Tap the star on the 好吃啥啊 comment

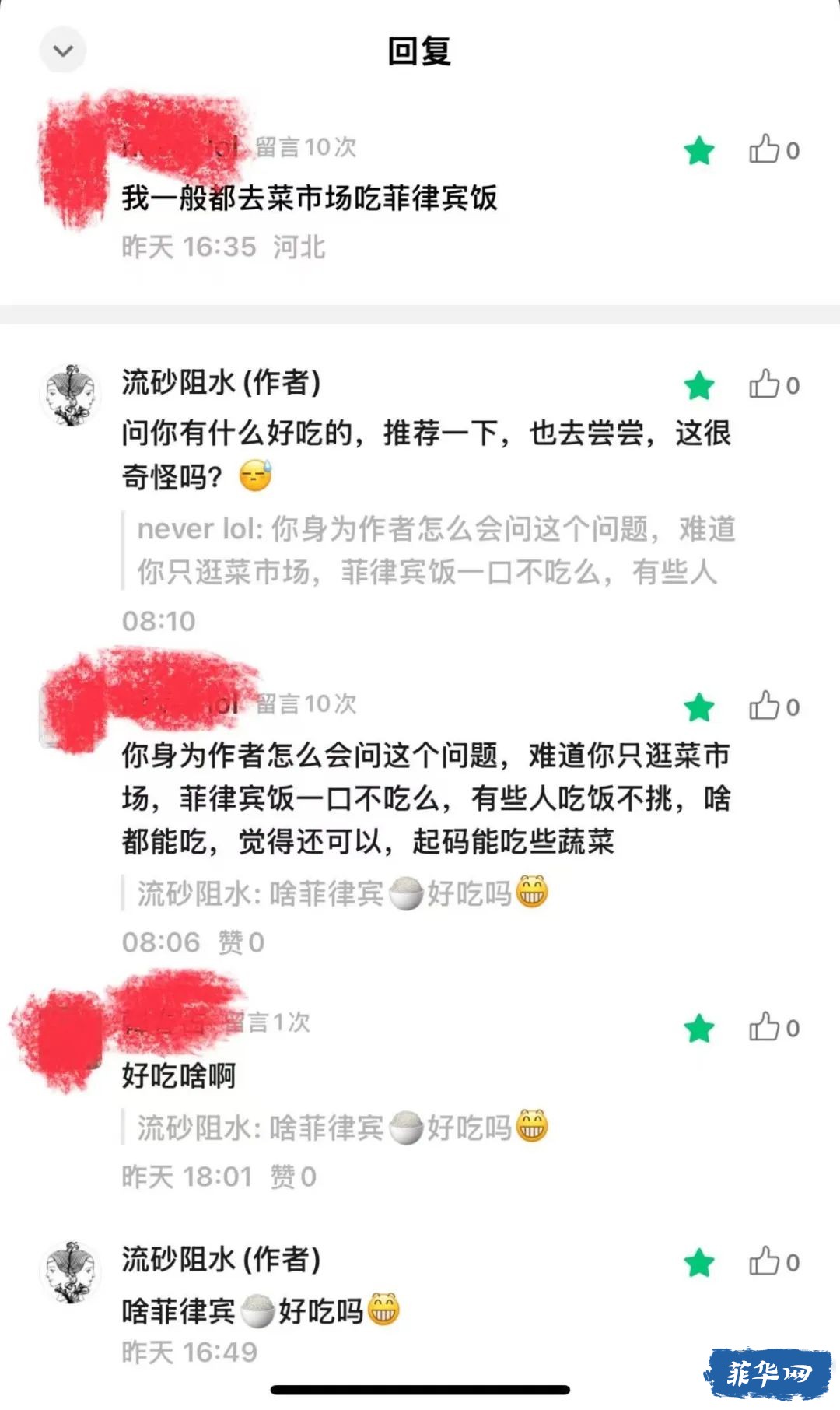[699, 1029]
